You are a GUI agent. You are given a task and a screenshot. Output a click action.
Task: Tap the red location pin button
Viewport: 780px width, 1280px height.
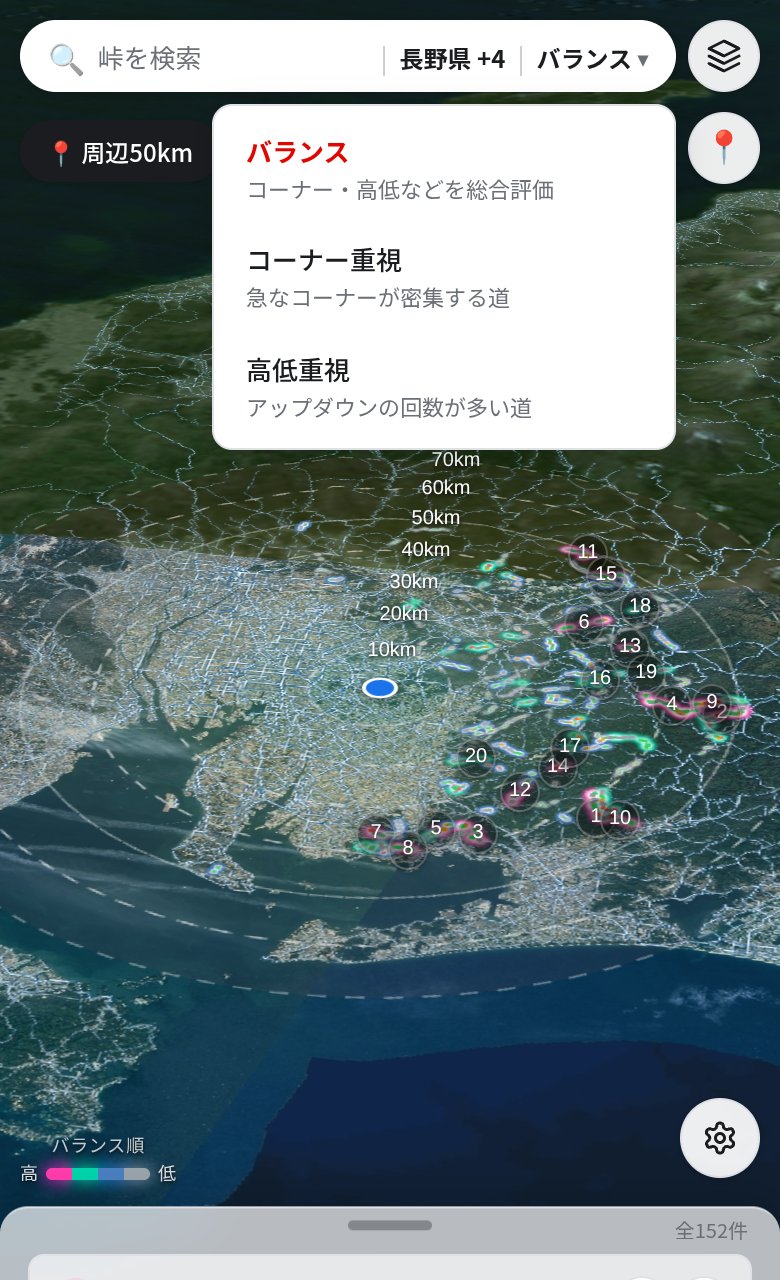[x=724, y=148]
